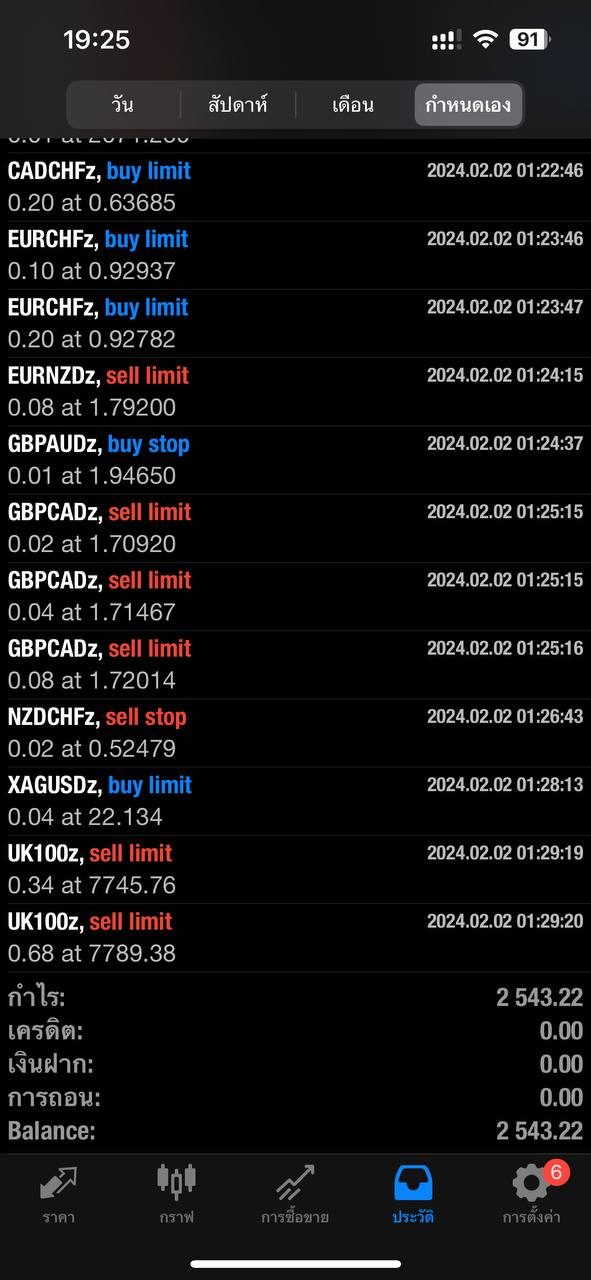Switch to the วัน period tab
Screen dimensions: 591x1280
[x=123, y=104]
